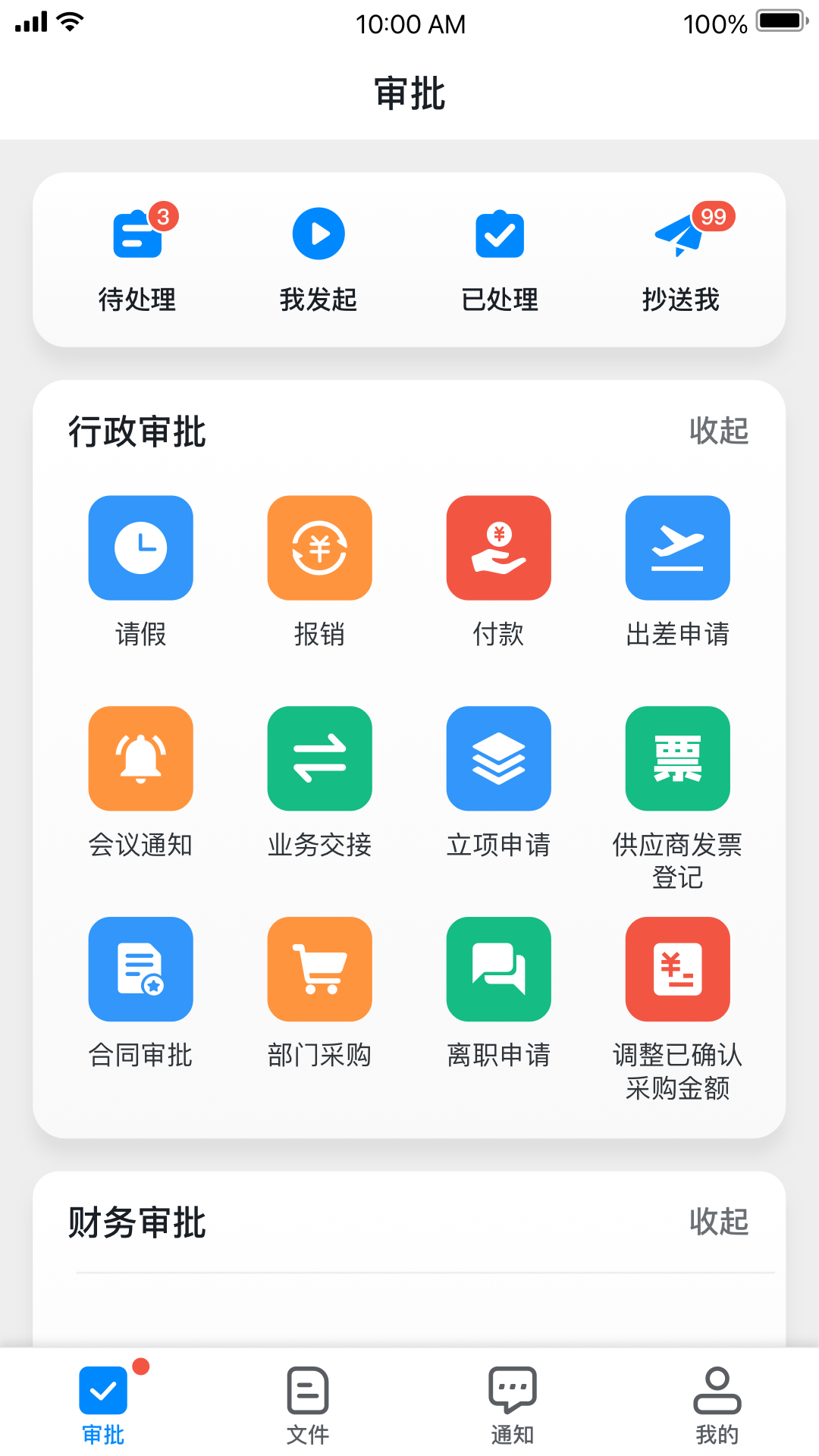
Task: Switch to the 通知 tab
Action: point(513,1404)
